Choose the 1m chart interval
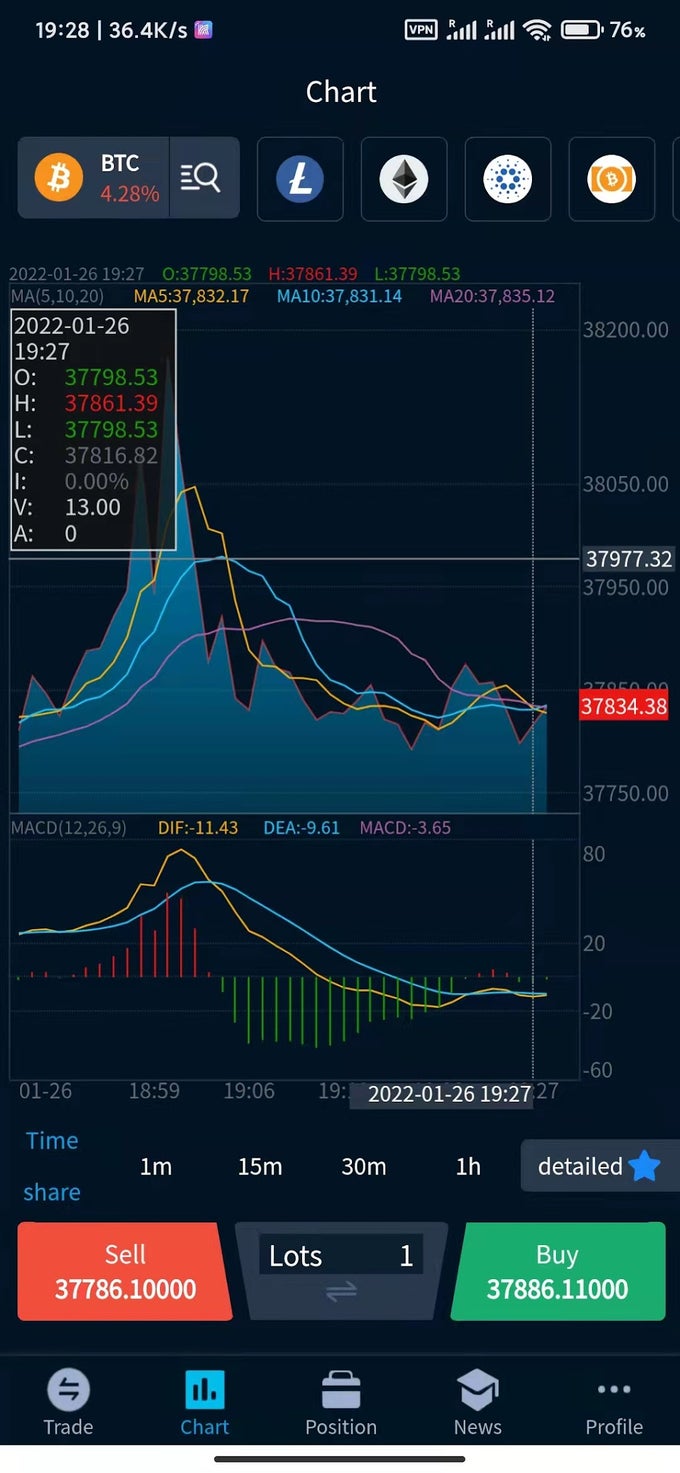Screen dimensions: 680x1473 tap(156, 1167)
